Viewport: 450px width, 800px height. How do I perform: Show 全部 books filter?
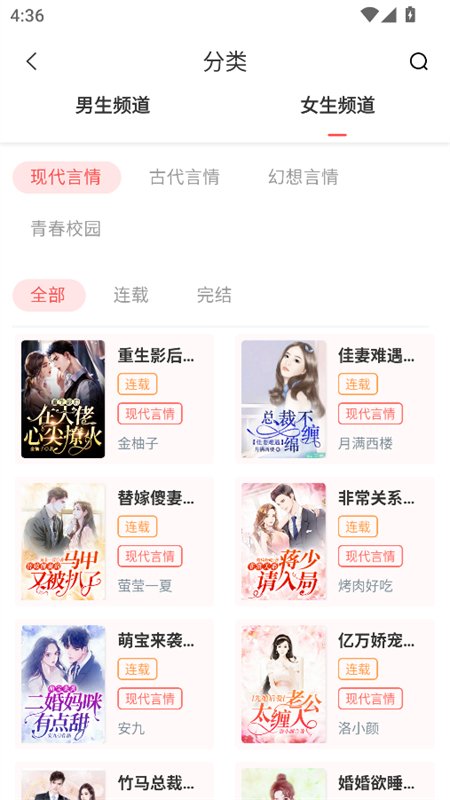click(x=48, y=295)
